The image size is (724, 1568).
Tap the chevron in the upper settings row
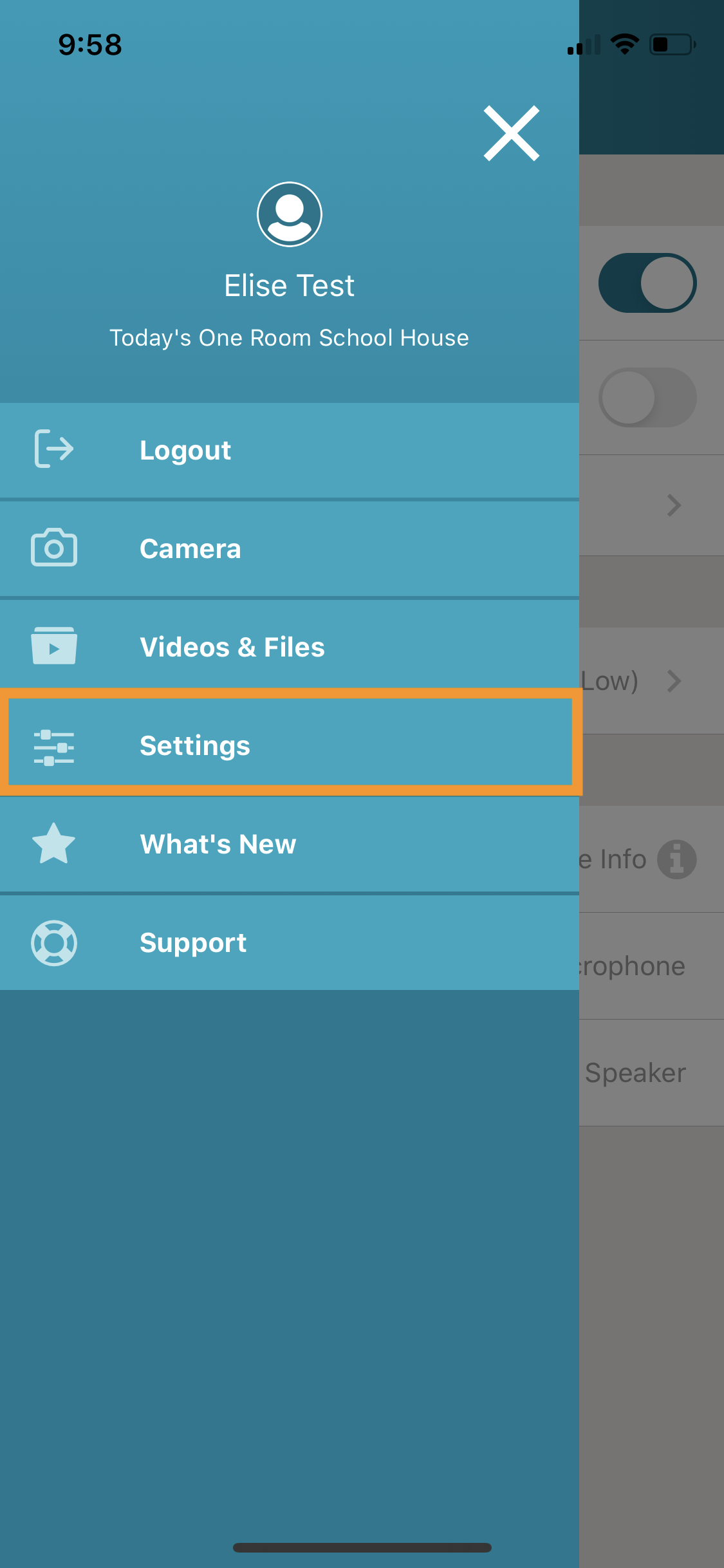674,506
